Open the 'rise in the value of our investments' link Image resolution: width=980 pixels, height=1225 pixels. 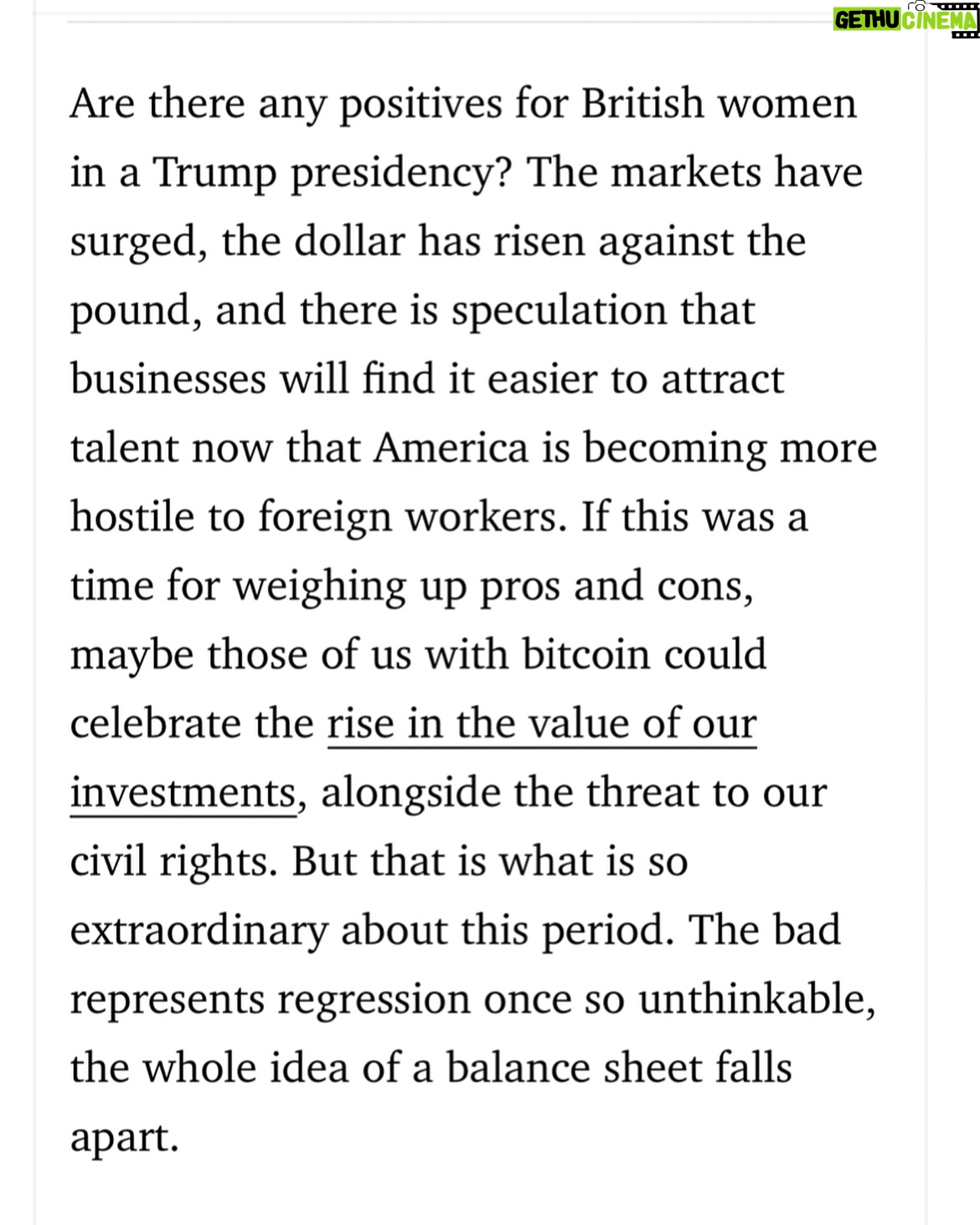541,724
